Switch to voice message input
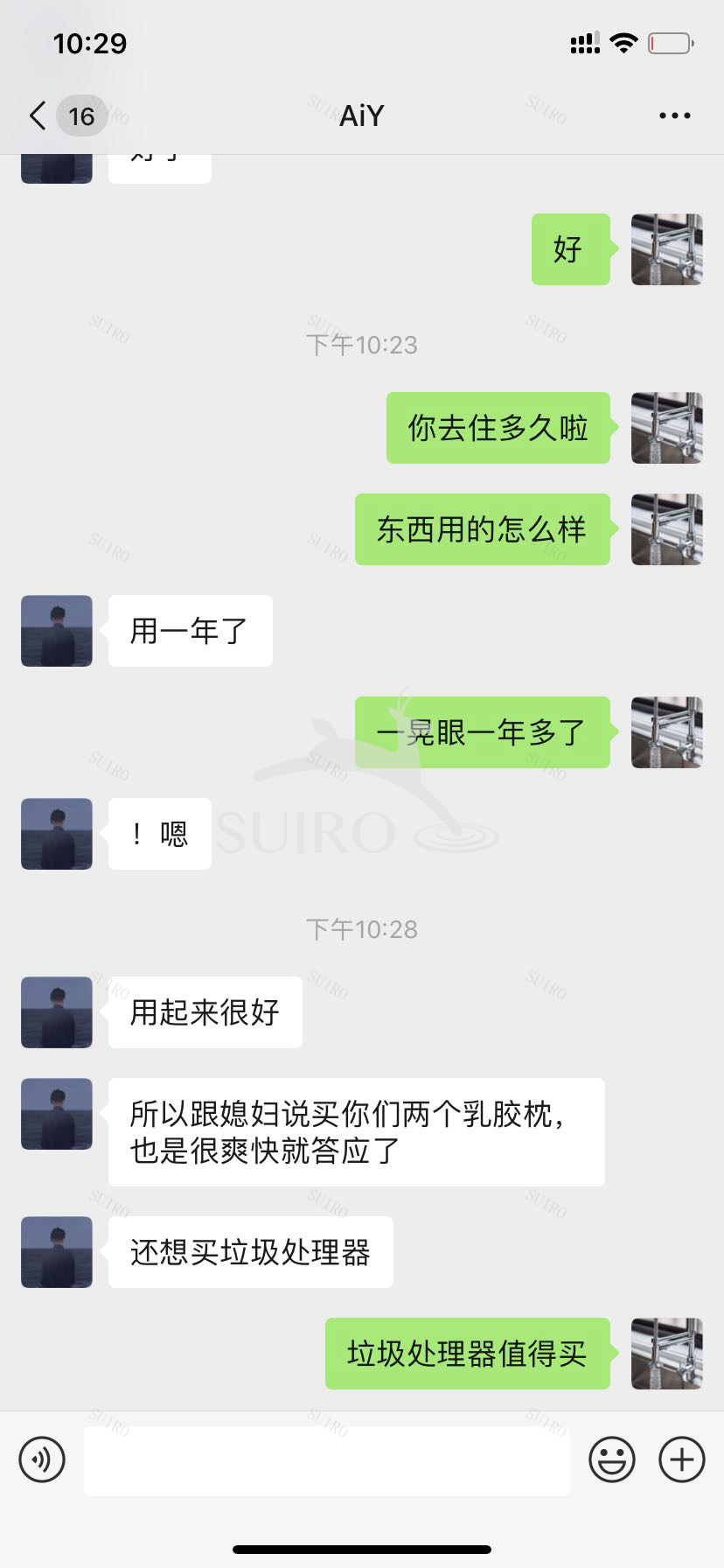Screen dimensions: 724x1568 pos(42,1459)
